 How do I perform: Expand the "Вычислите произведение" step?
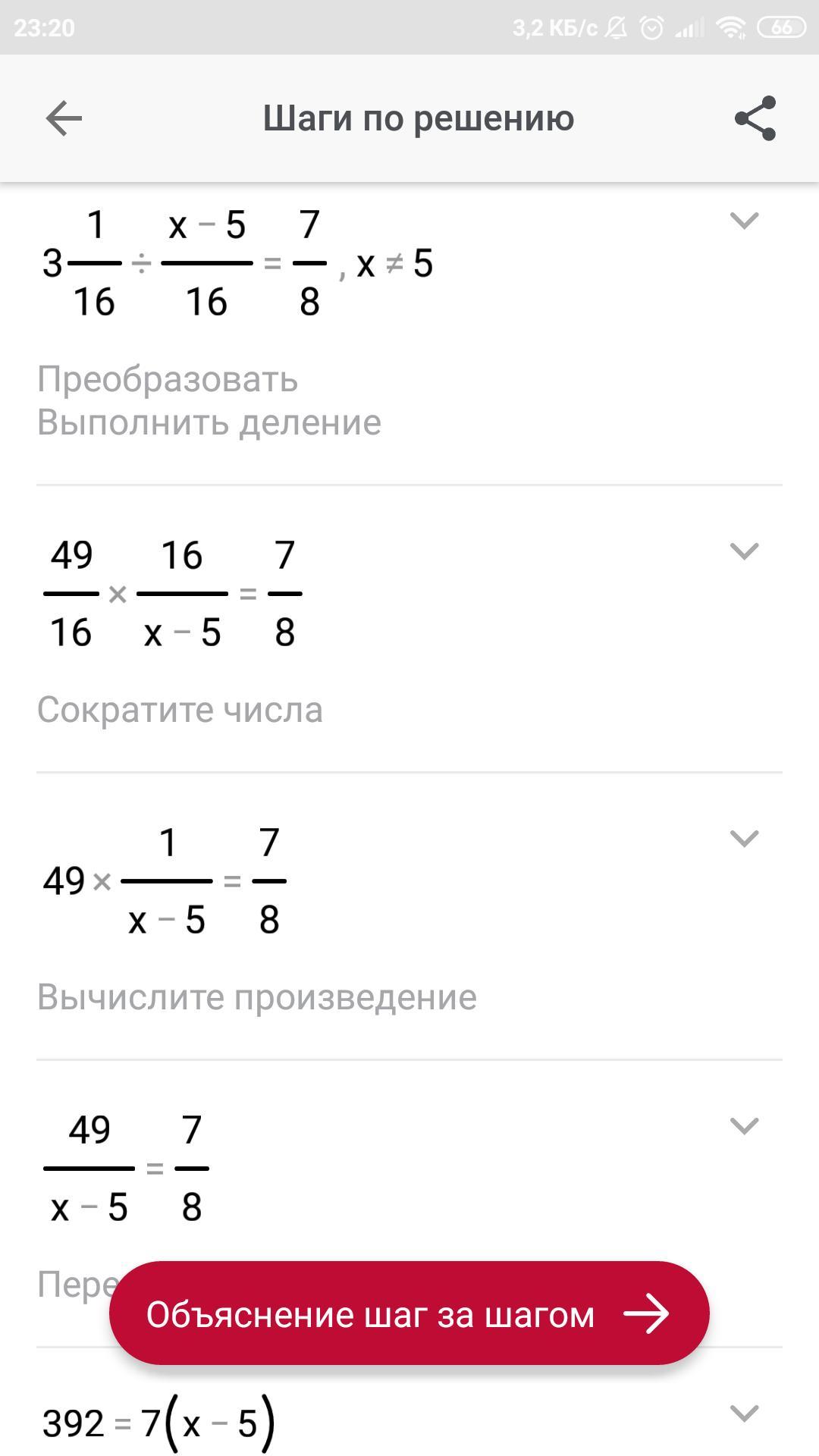click(x=744, y=839)
